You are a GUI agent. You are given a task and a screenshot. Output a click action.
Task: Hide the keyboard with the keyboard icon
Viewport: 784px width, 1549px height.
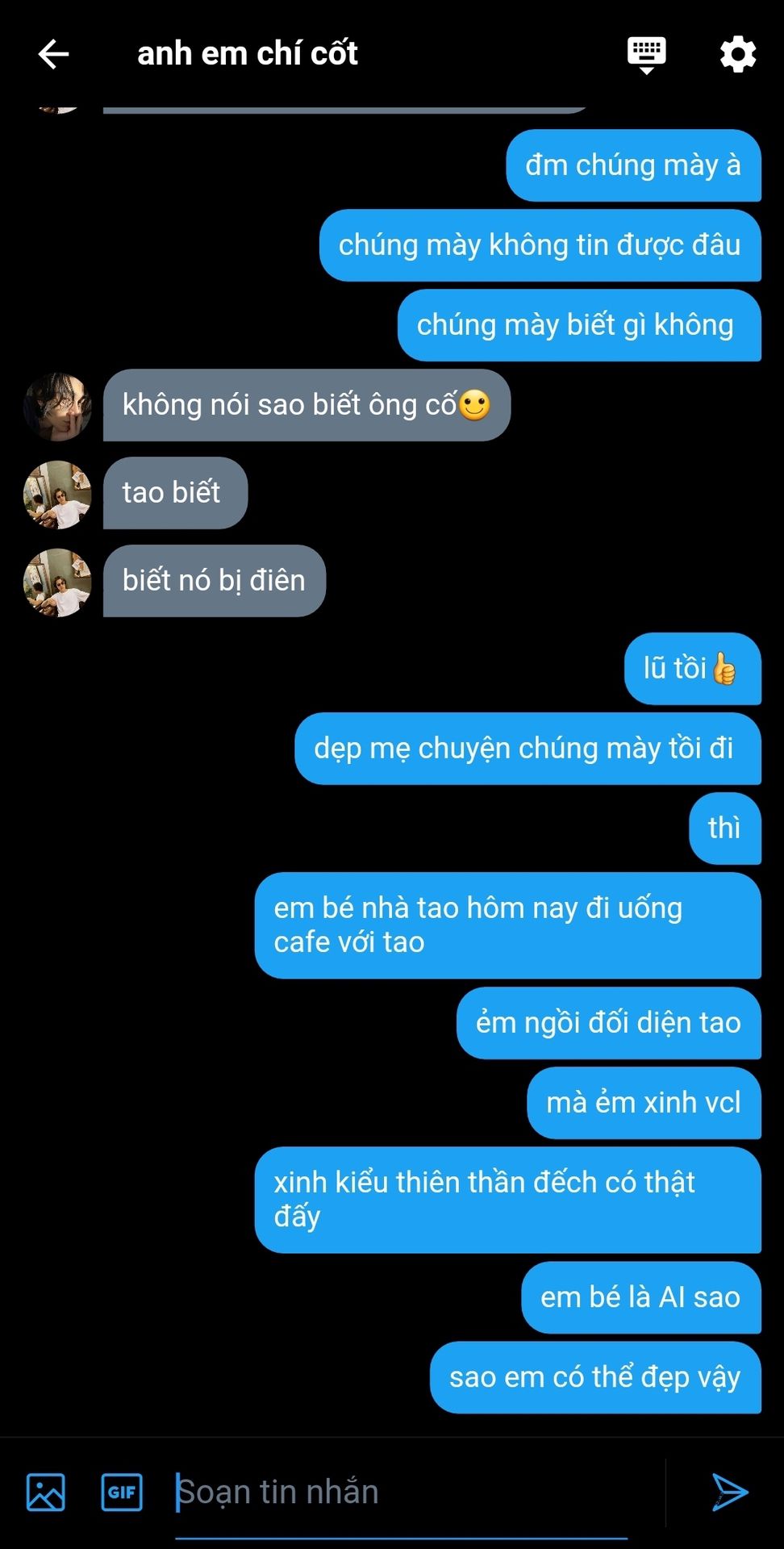tap(647, 55)
